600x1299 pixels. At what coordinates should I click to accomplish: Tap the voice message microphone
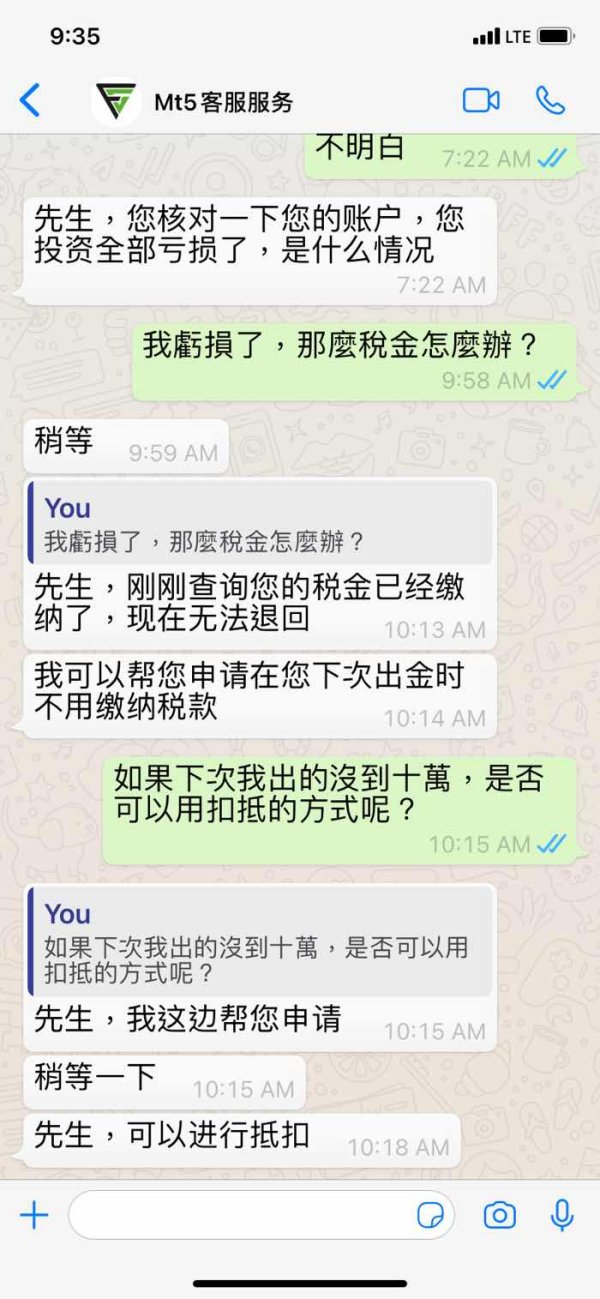[562, 1215]
